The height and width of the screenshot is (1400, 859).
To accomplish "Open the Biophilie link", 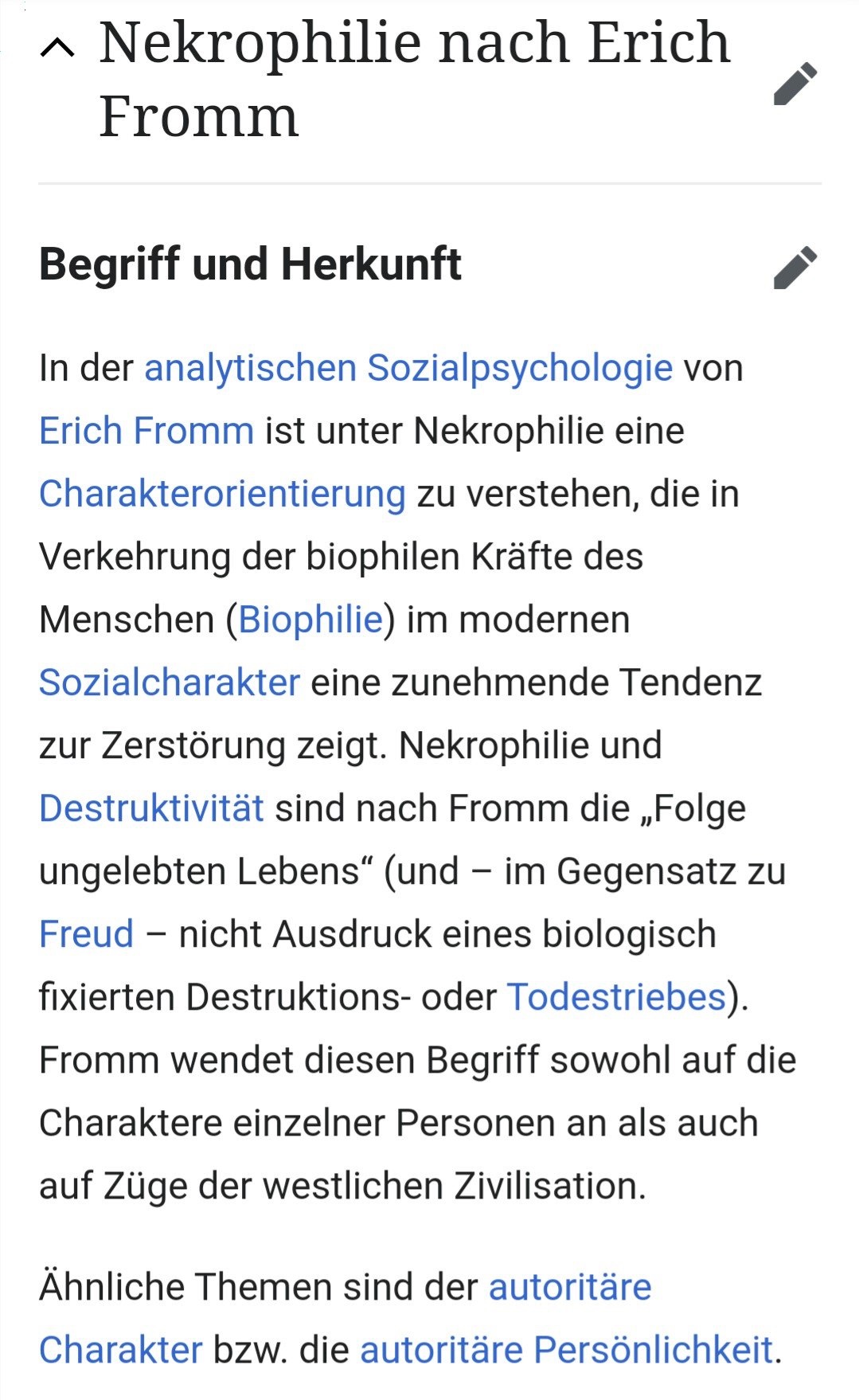I will coord(310,620).
